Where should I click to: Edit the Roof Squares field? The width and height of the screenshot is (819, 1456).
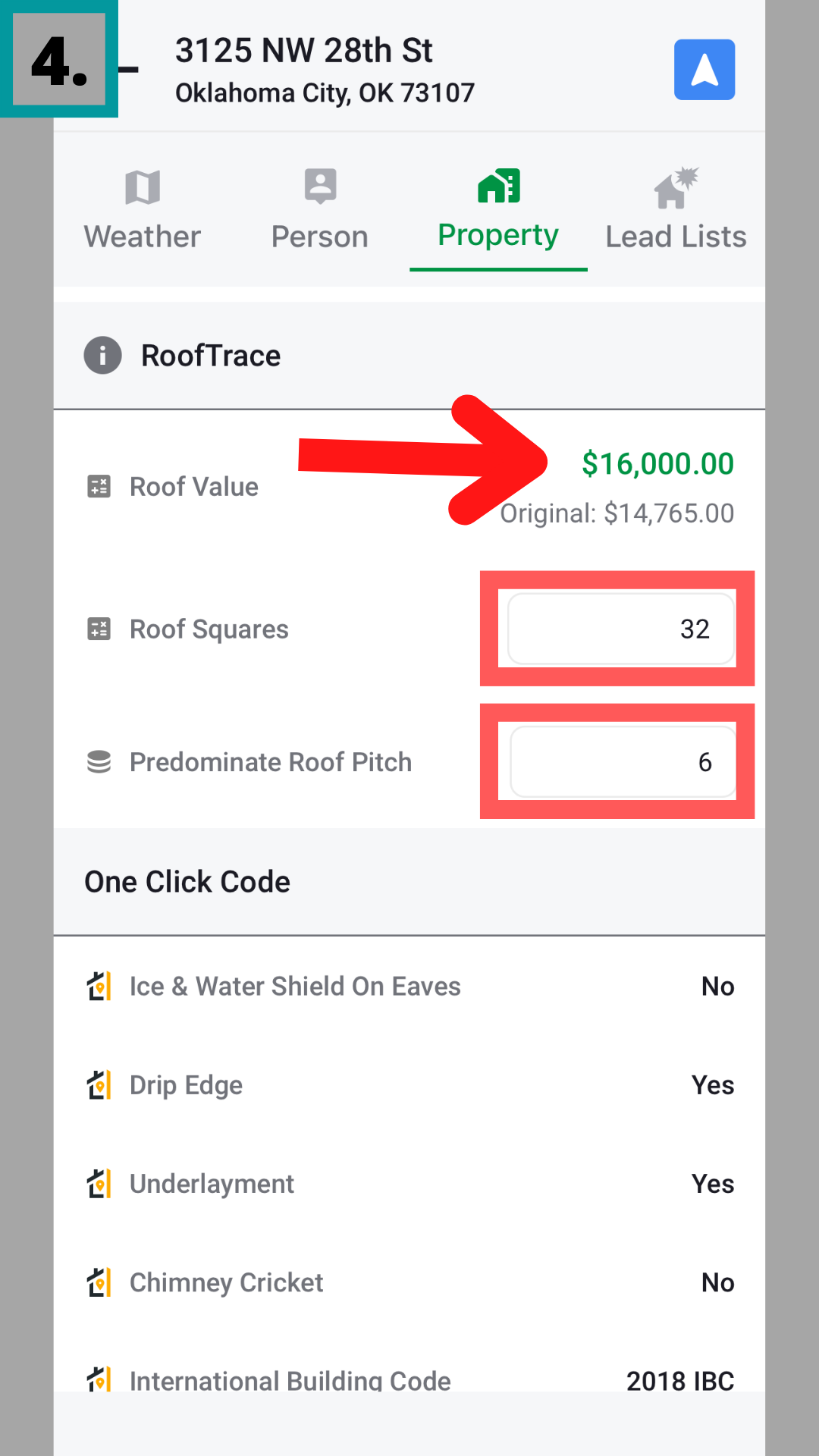(620, 629)
